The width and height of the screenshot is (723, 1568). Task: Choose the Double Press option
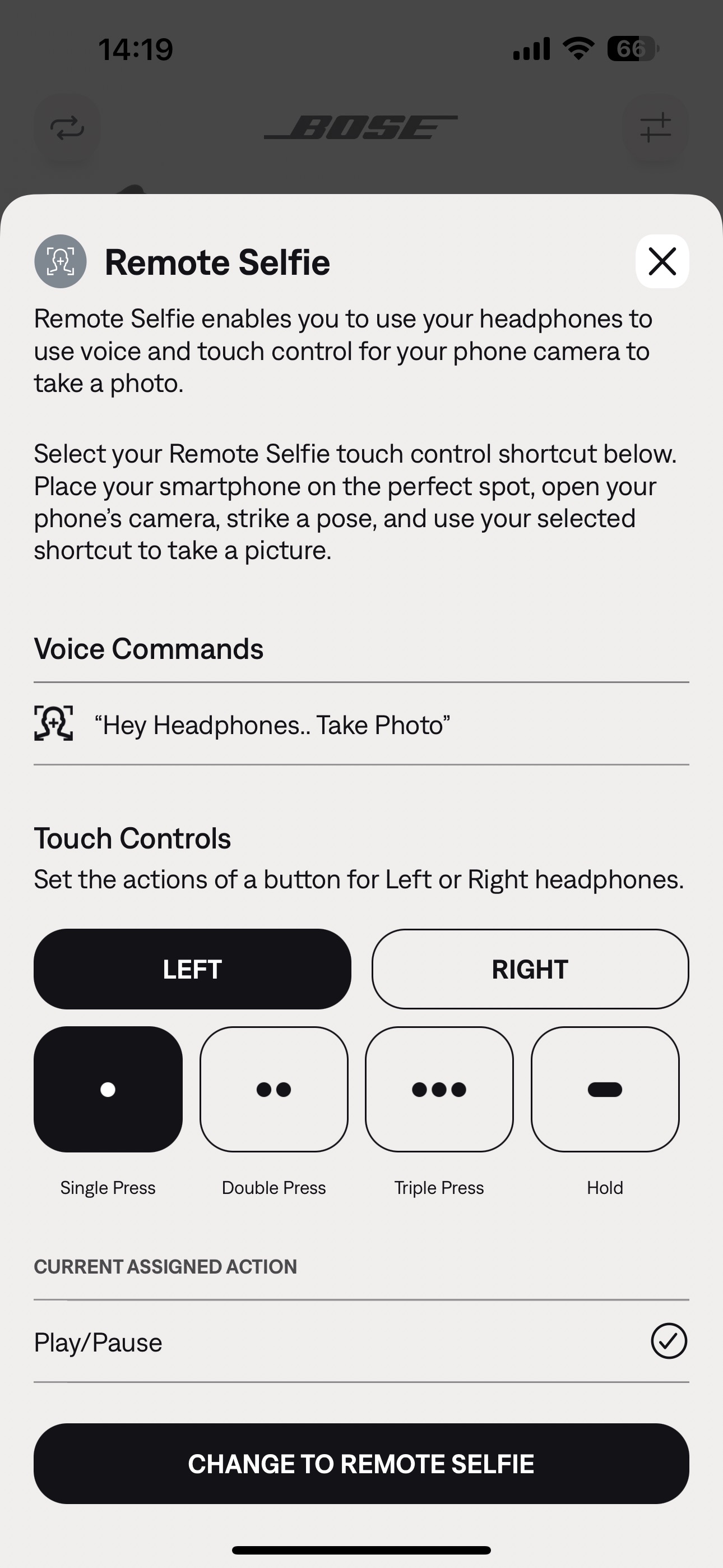point(274,1089)
